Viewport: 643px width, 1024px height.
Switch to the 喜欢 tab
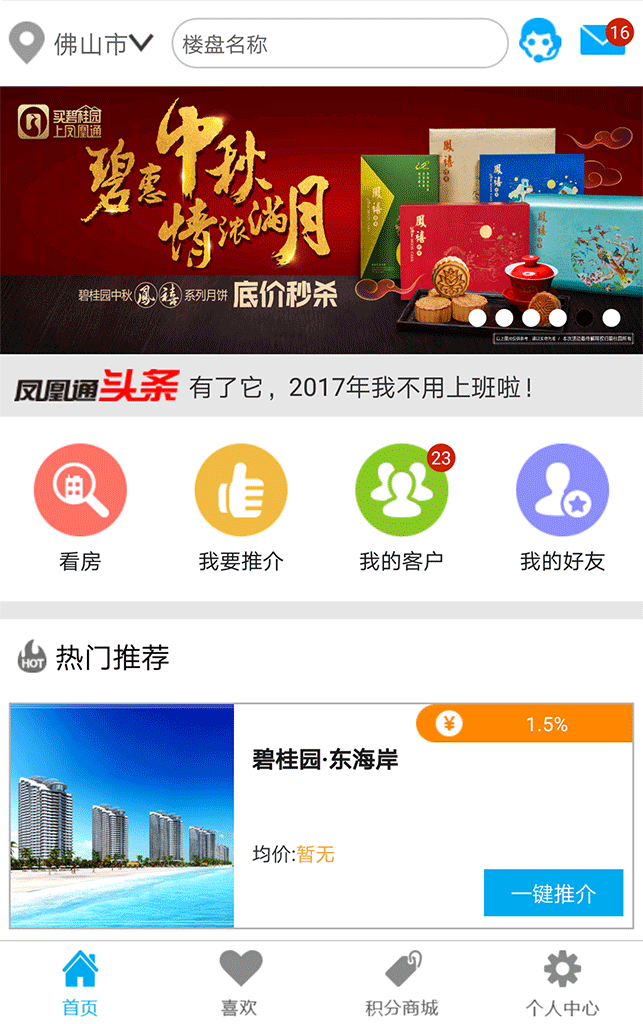[240, 982]
